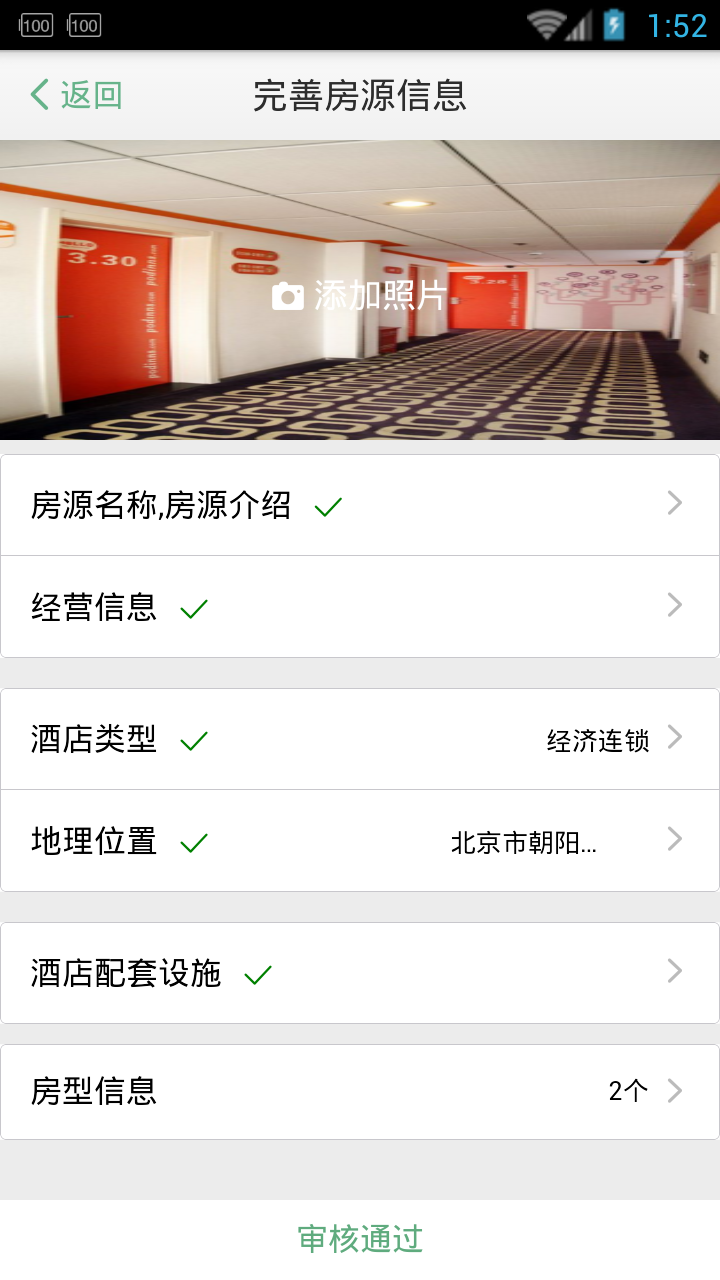The height and width of the screenshot is (1280, 720).
Task: Open 房源名称,房源介绍 row
Action: [x=360, y=505]
